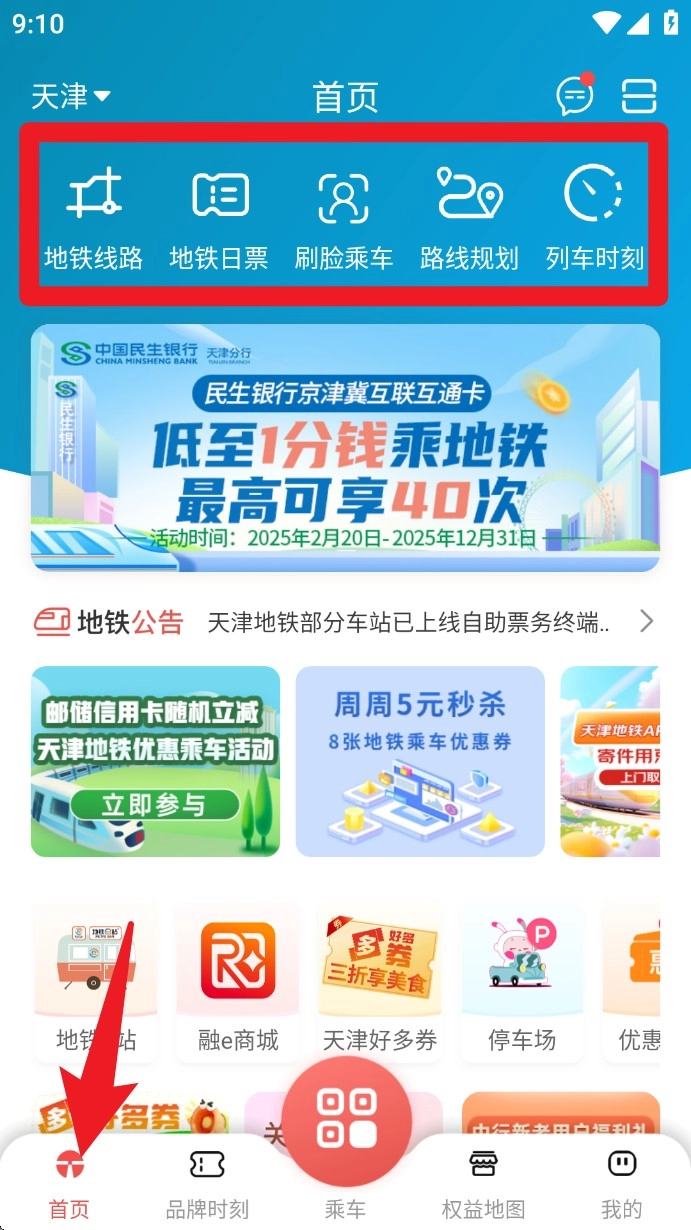Open 地铁日票 day ticket
The height and width of the screenshot is (1230, 691).
(219, 217)
